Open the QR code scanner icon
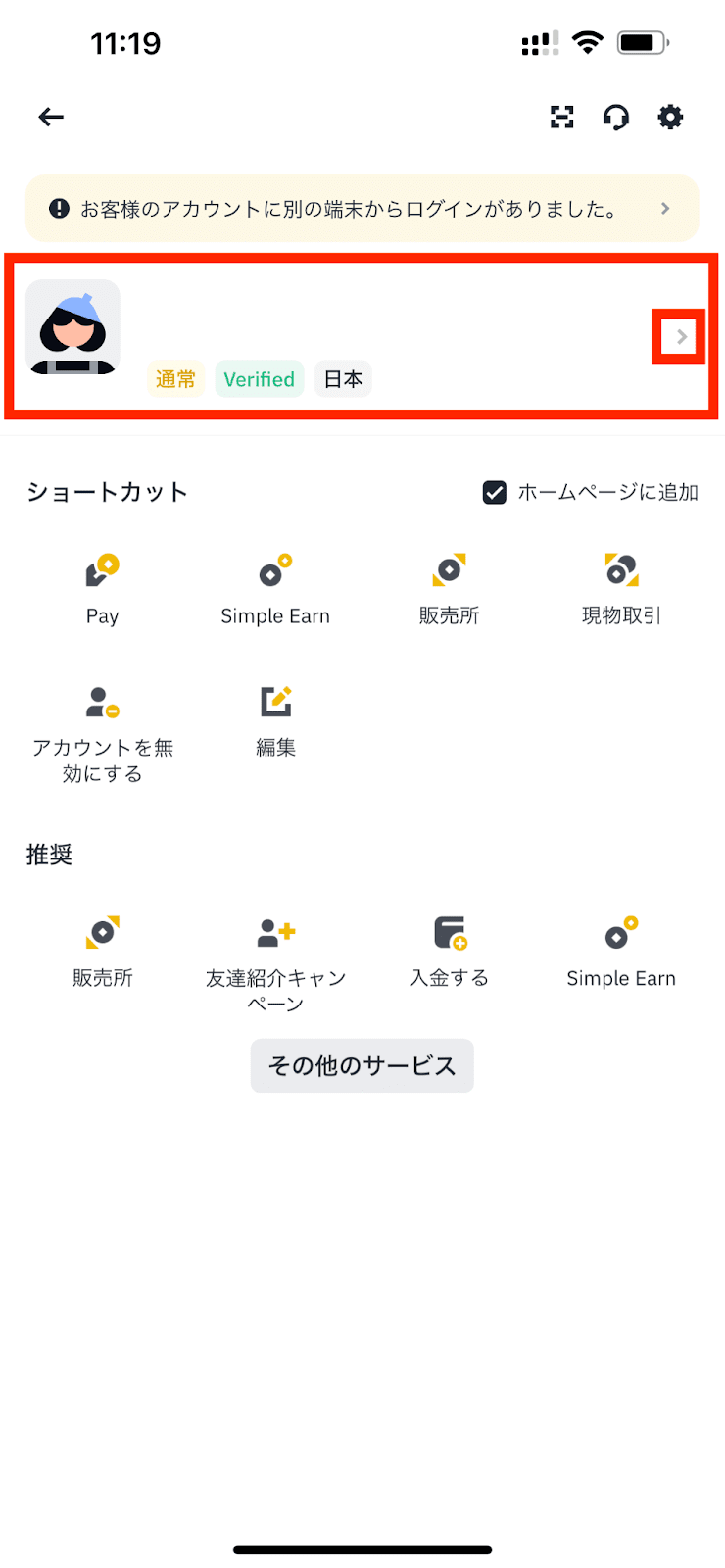 point(561,118)
